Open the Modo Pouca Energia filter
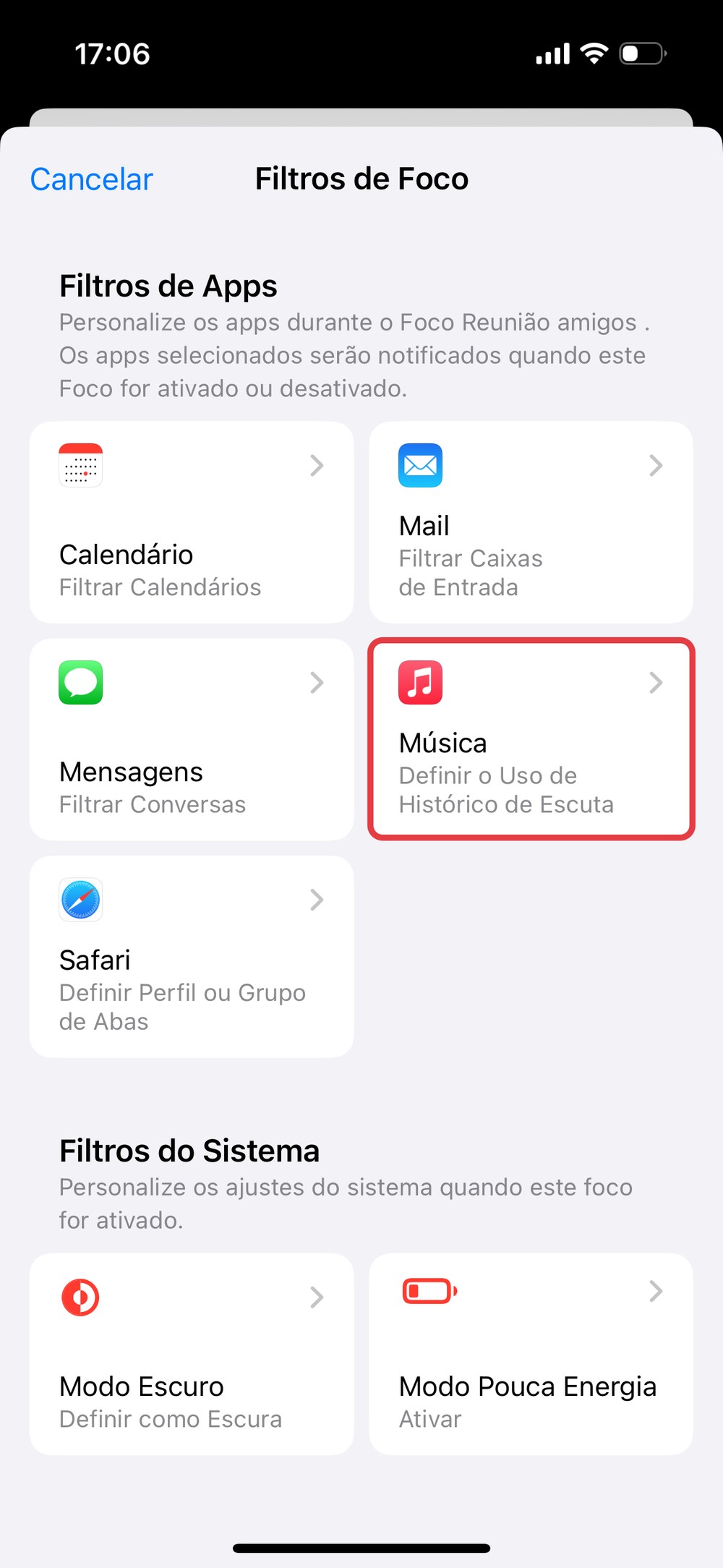 (x=531, y=1354)
